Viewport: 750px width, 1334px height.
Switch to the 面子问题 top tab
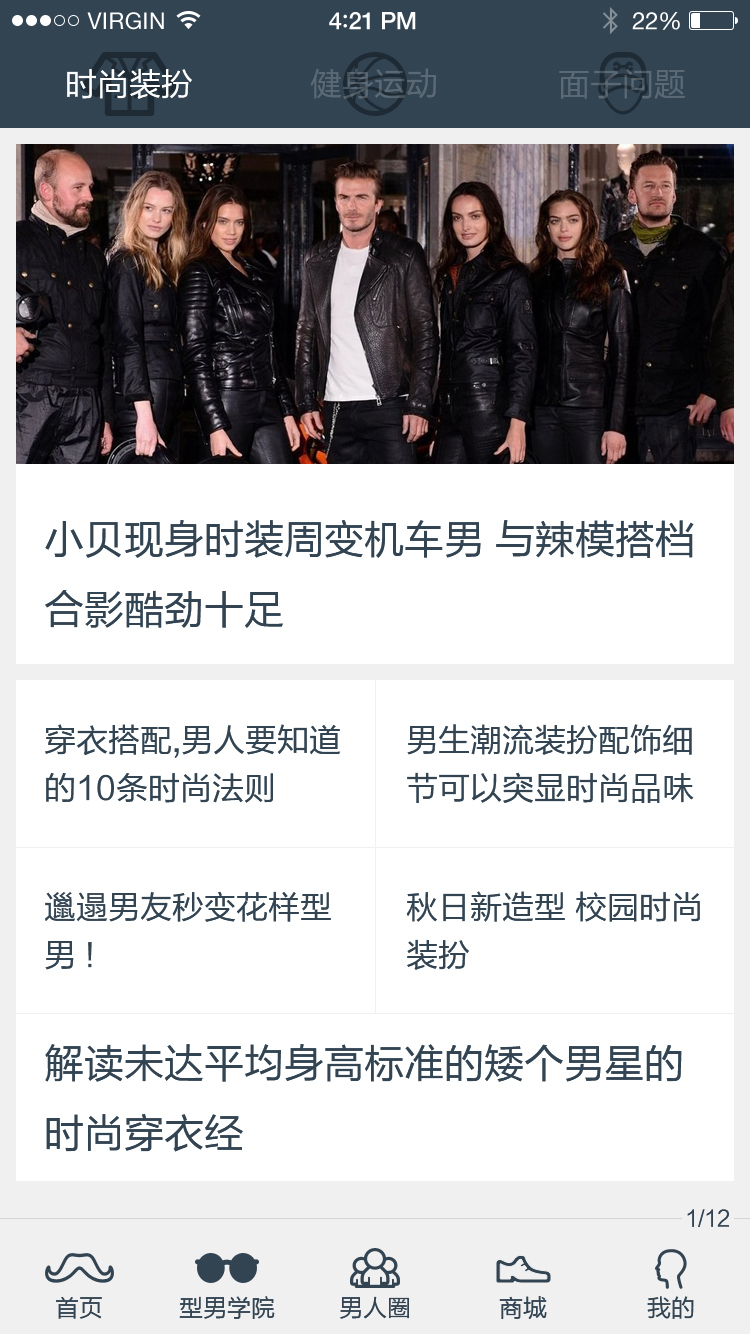(622, 84)
